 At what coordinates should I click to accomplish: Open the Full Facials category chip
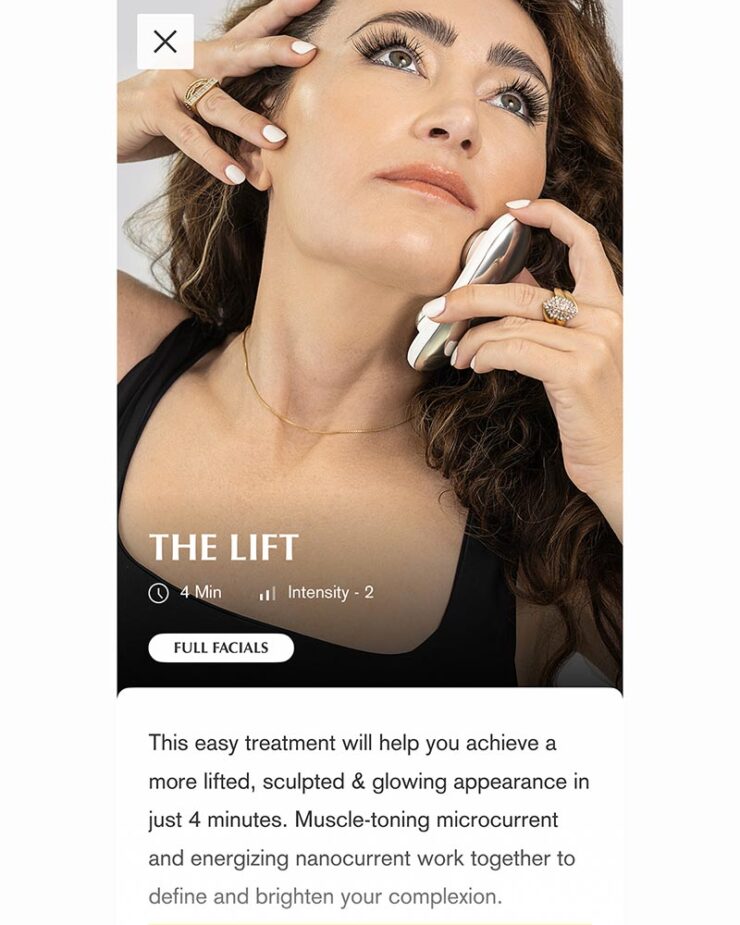coord(221,648)
